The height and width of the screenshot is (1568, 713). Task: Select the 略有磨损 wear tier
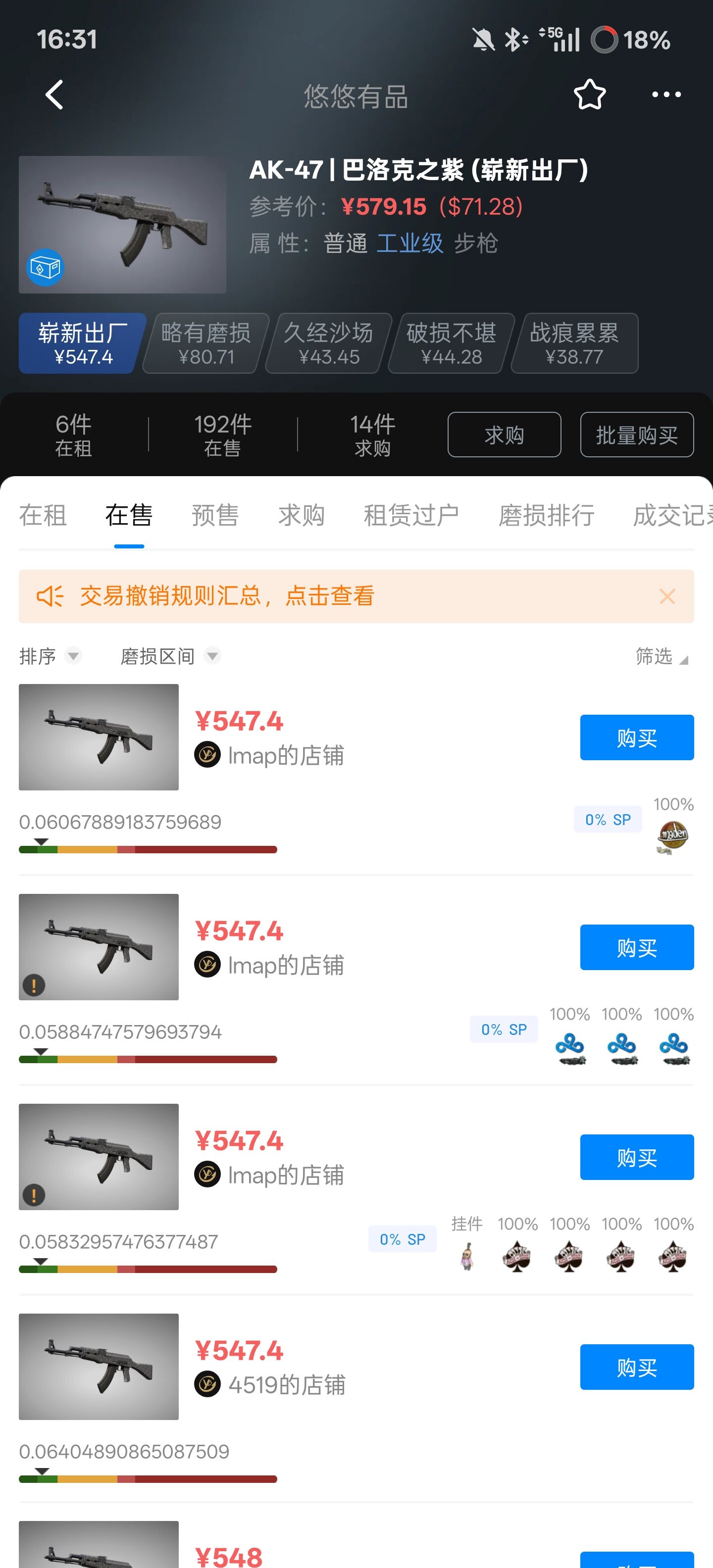pos(206,343)
